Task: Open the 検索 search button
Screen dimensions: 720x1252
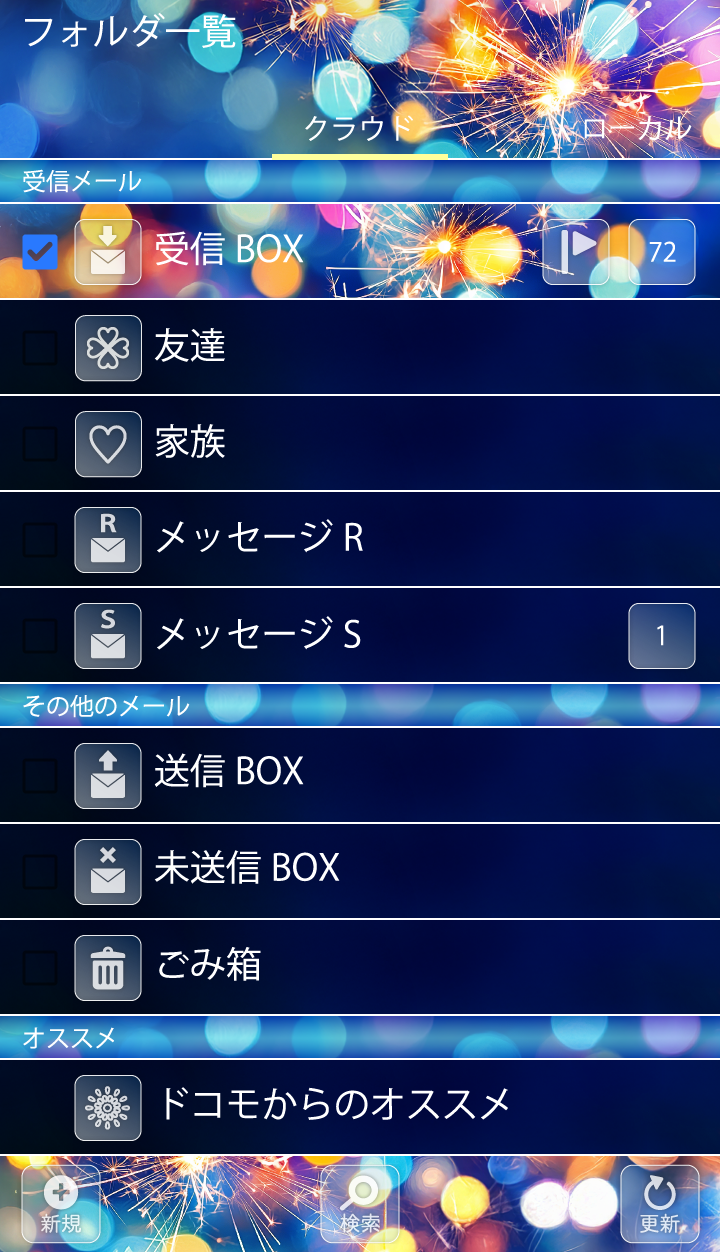Action: (359, 1204)
